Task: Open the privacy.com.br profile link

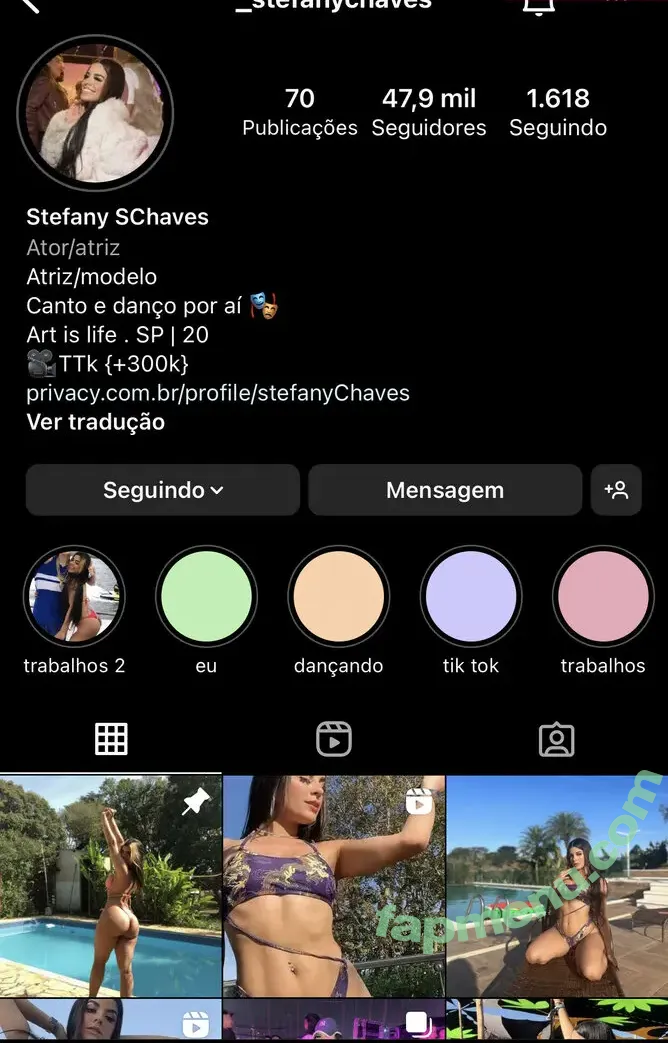Action: coord(218,393)
